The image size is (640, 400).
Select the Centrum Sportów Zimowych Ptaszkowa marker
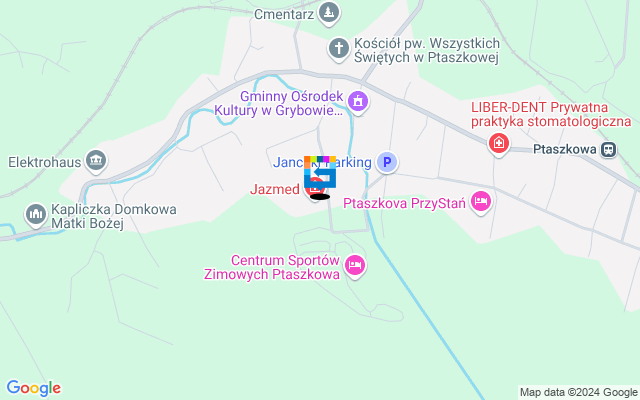click(x=354, y=265)
